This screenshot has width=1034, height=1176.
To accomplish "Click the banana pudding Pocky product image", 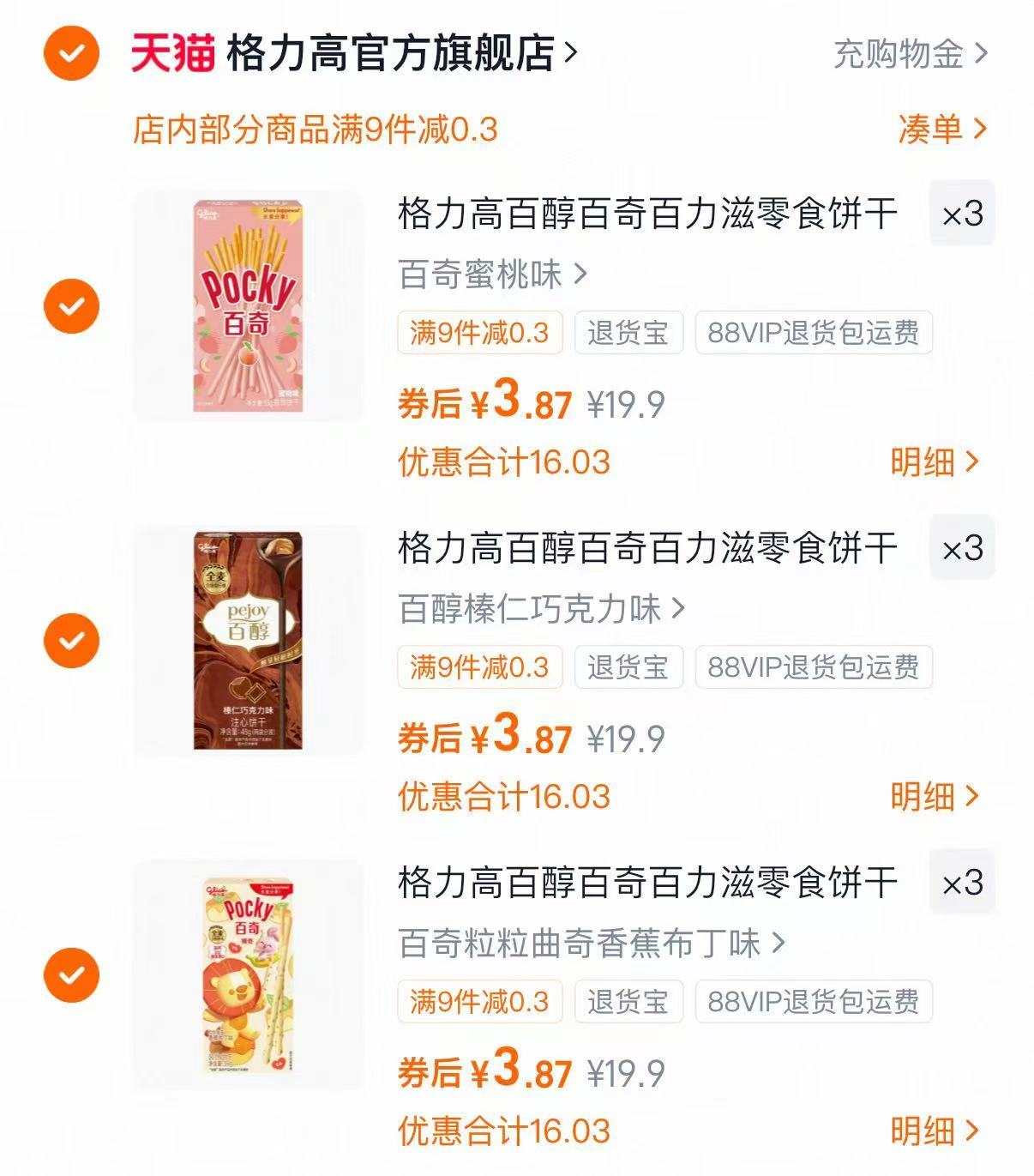I will (x=249, y=978).
